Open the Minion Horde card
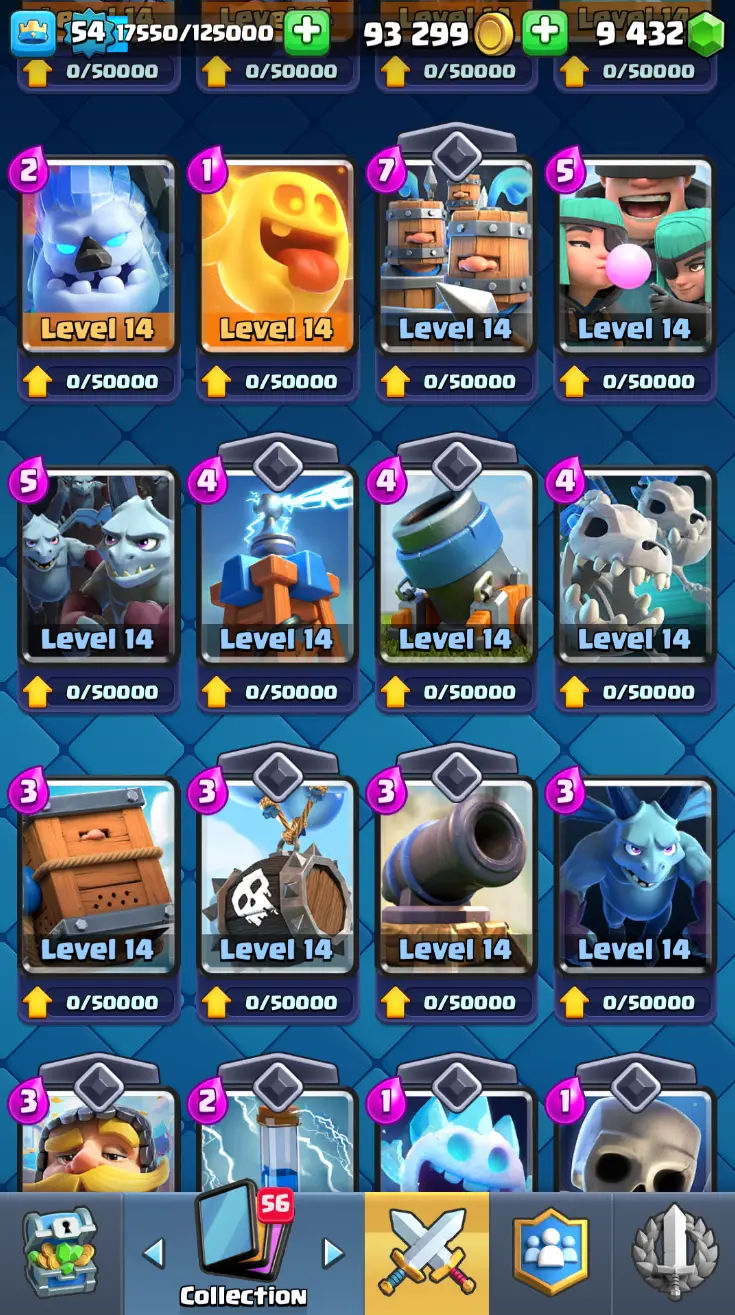The image size is (735, 1315). [x=97, y=565]
